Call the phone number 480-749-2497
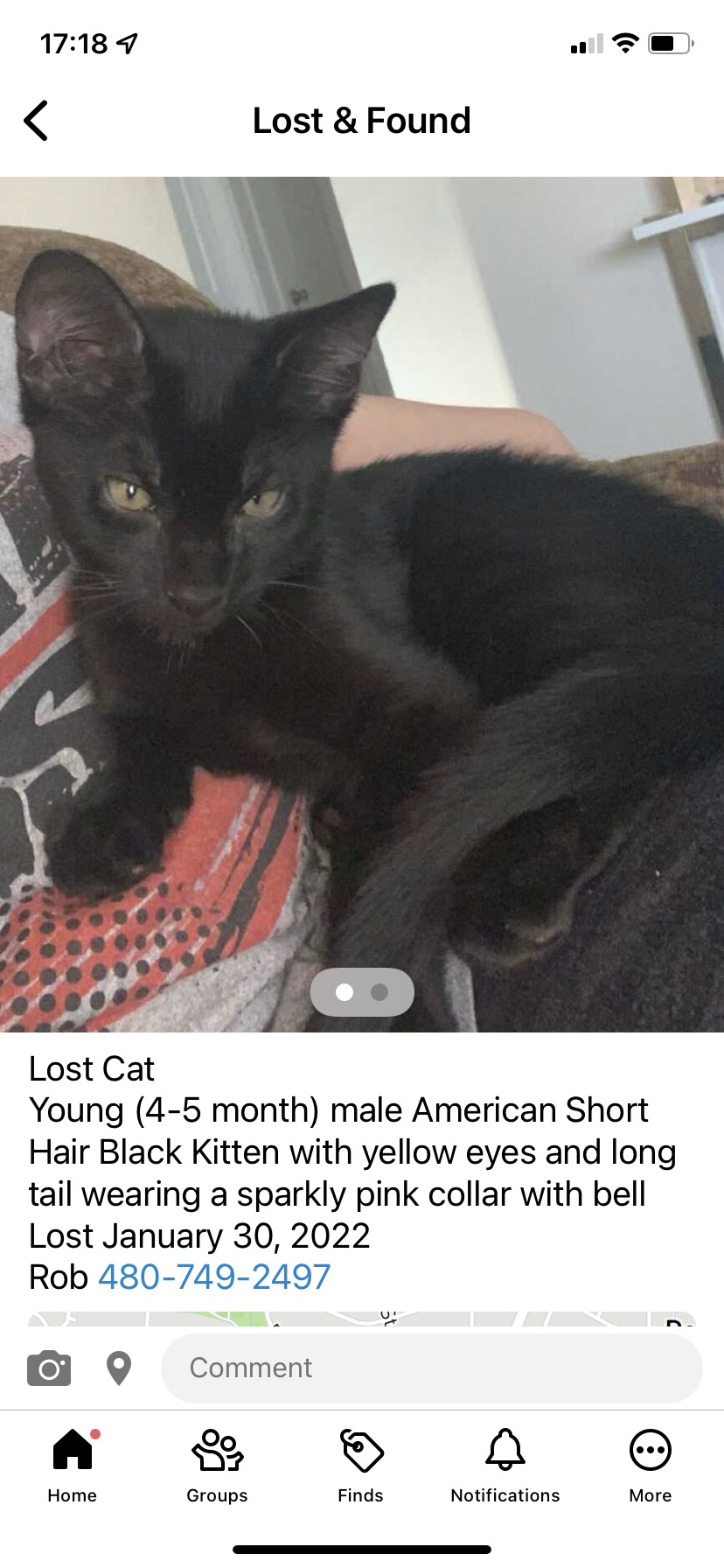This screenshot has height=1568, width=724. click(x=214, y=1277)
